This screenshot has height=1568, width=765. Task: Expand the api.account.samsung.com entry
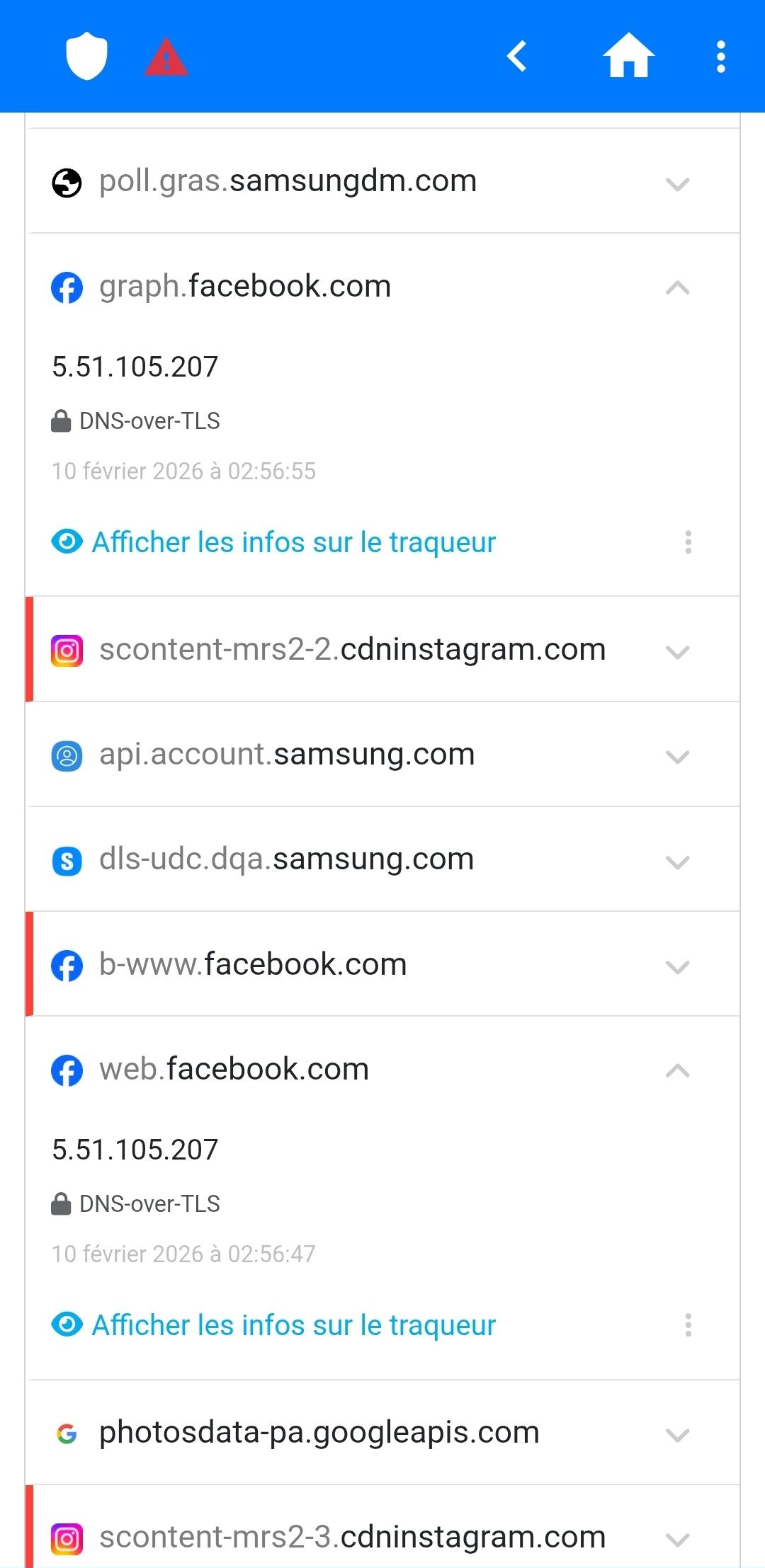(677, 756)
